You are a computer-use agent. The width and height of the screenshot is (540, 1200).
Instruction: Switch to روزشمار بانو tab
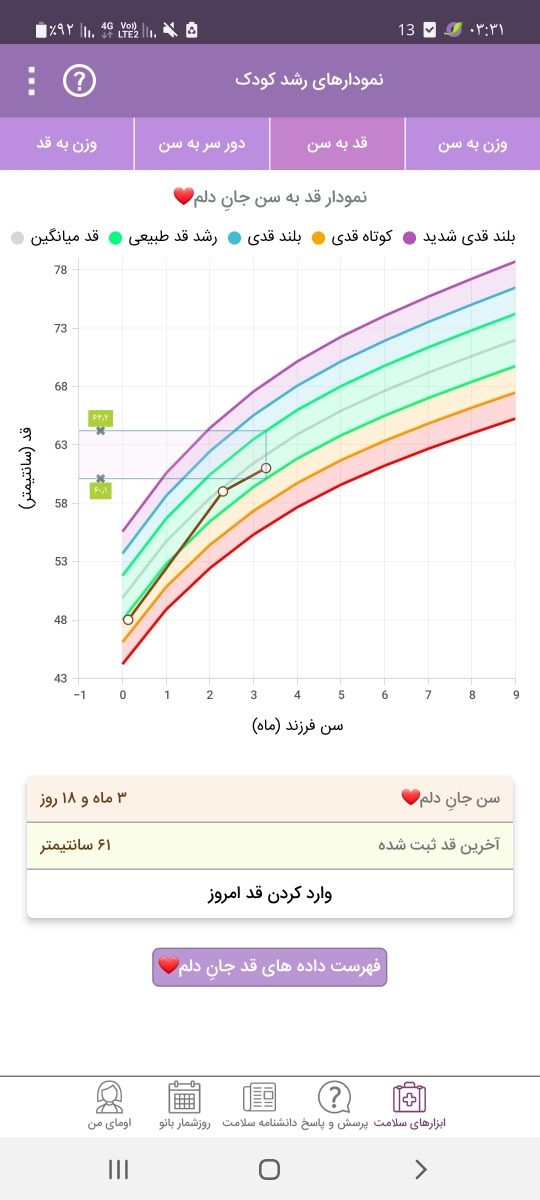click(x=184, y=1106)
